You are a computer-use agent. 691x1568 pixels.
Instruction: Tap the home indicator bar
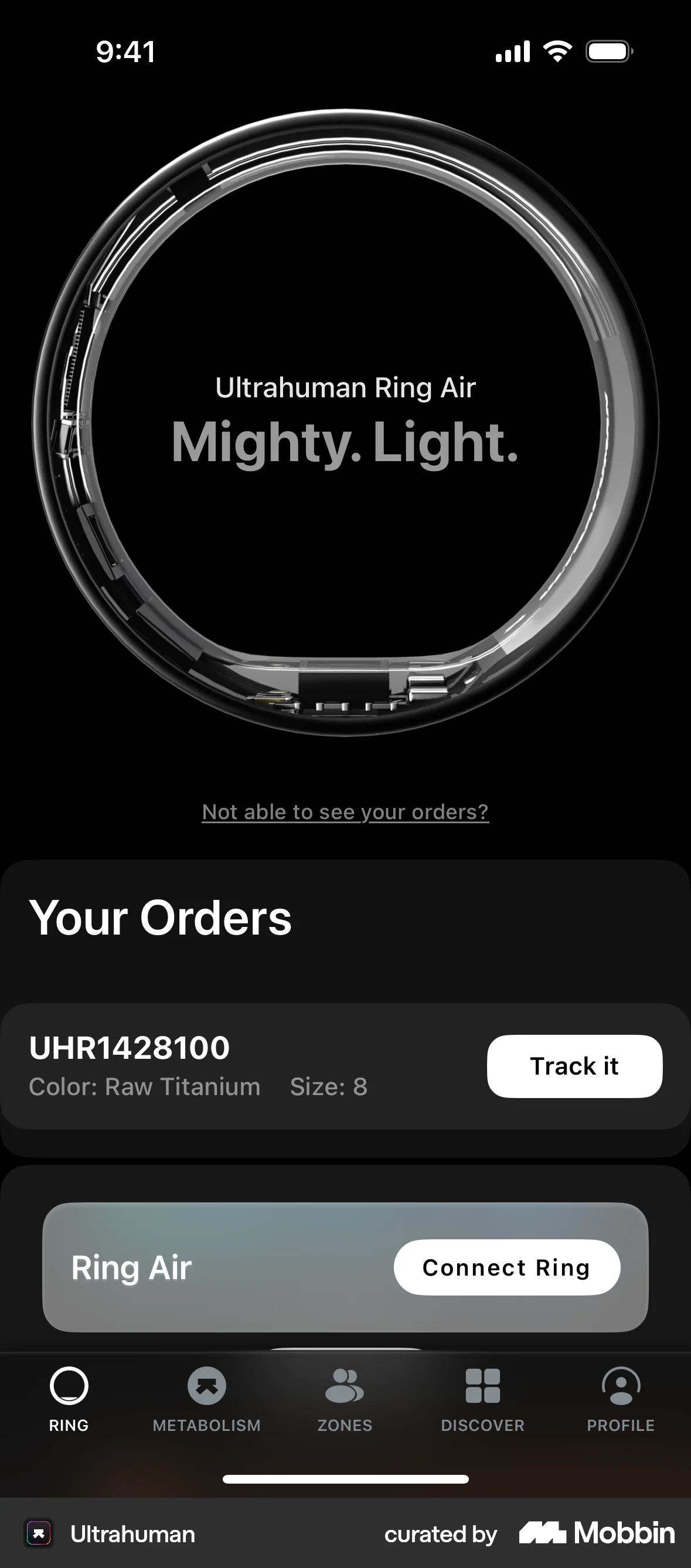point(345,1479)
